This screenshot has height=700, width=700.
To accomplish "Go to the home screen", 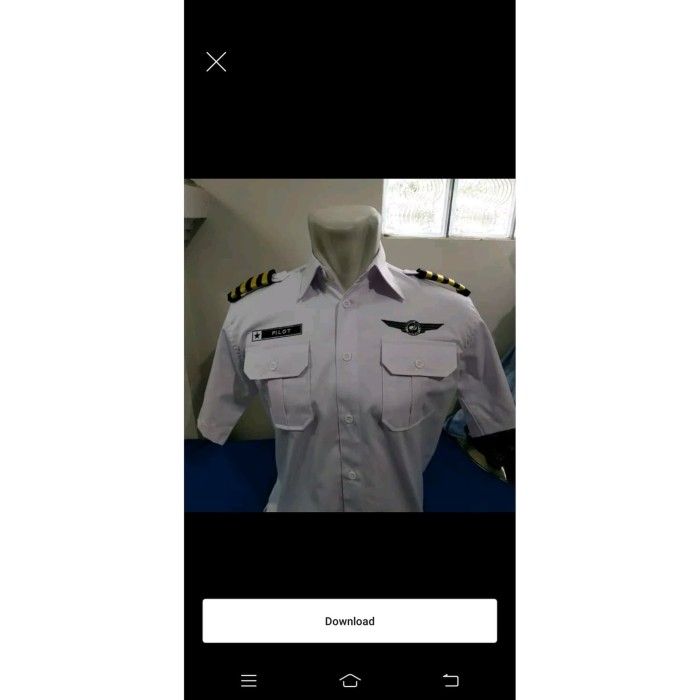I will pos(349,680).
